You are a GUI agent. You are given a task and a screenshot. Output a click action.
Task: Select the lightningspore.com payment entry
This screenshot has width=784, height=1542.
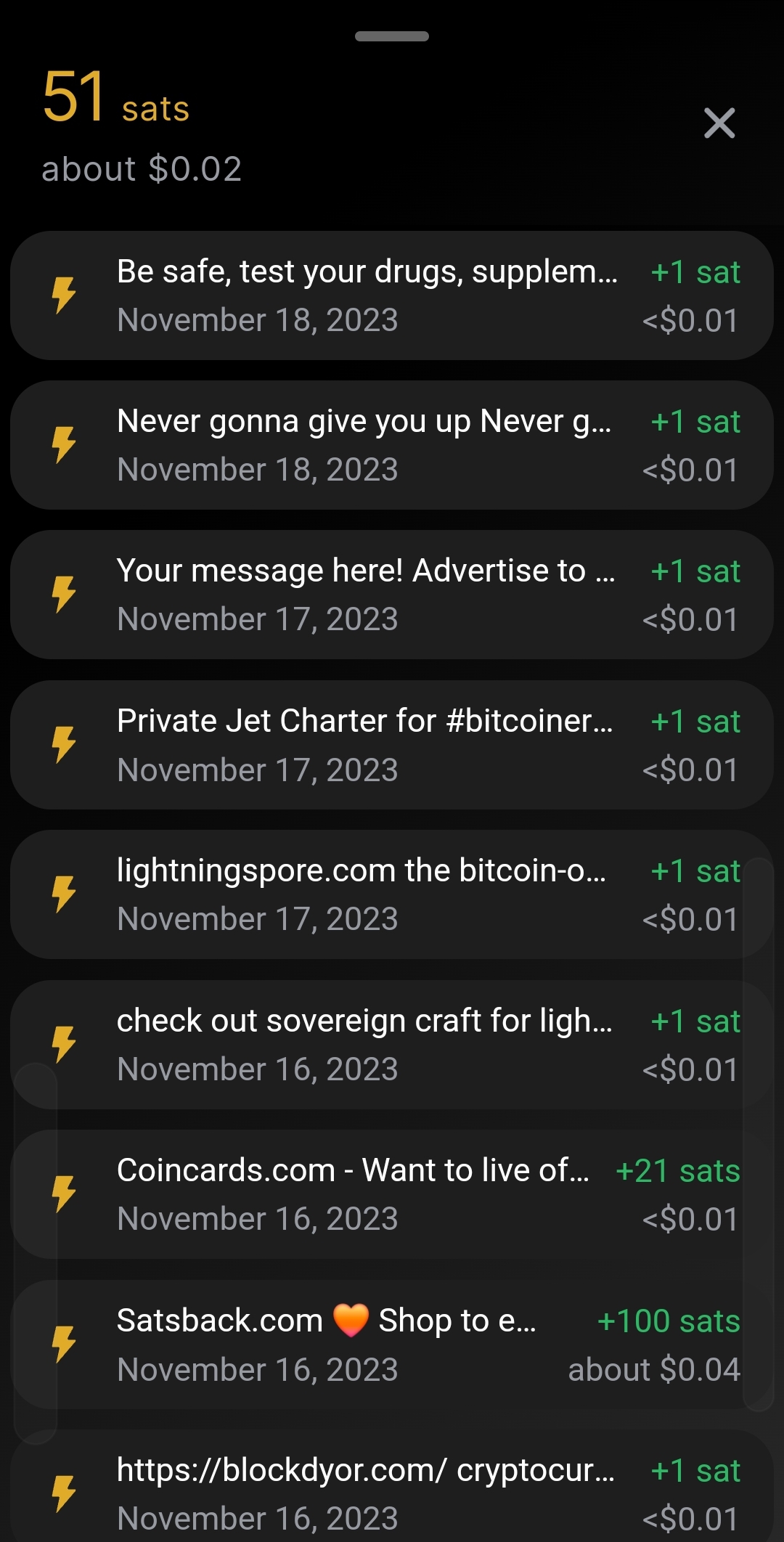pos(392,894)
